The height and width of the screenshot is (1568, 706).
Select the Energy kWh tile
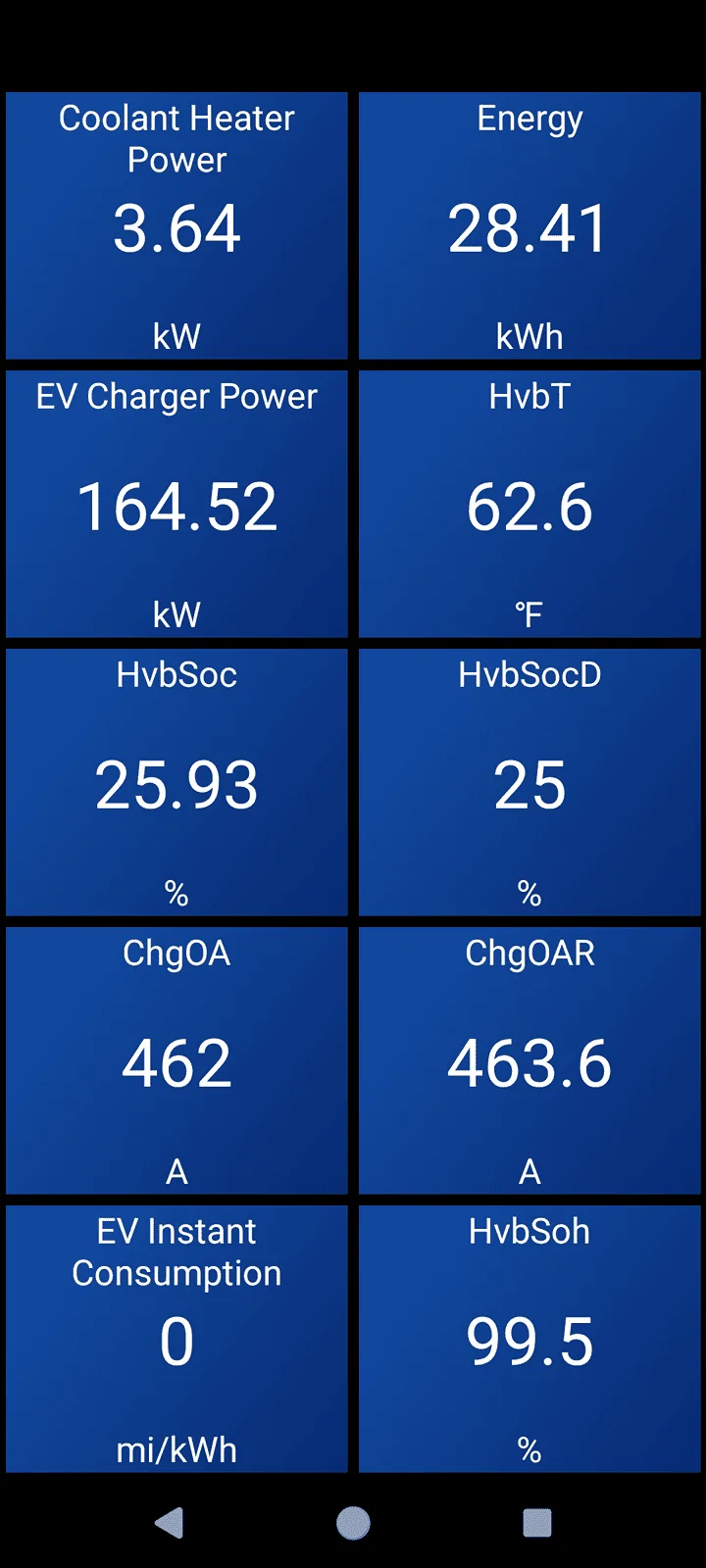[x=529, y=226]
